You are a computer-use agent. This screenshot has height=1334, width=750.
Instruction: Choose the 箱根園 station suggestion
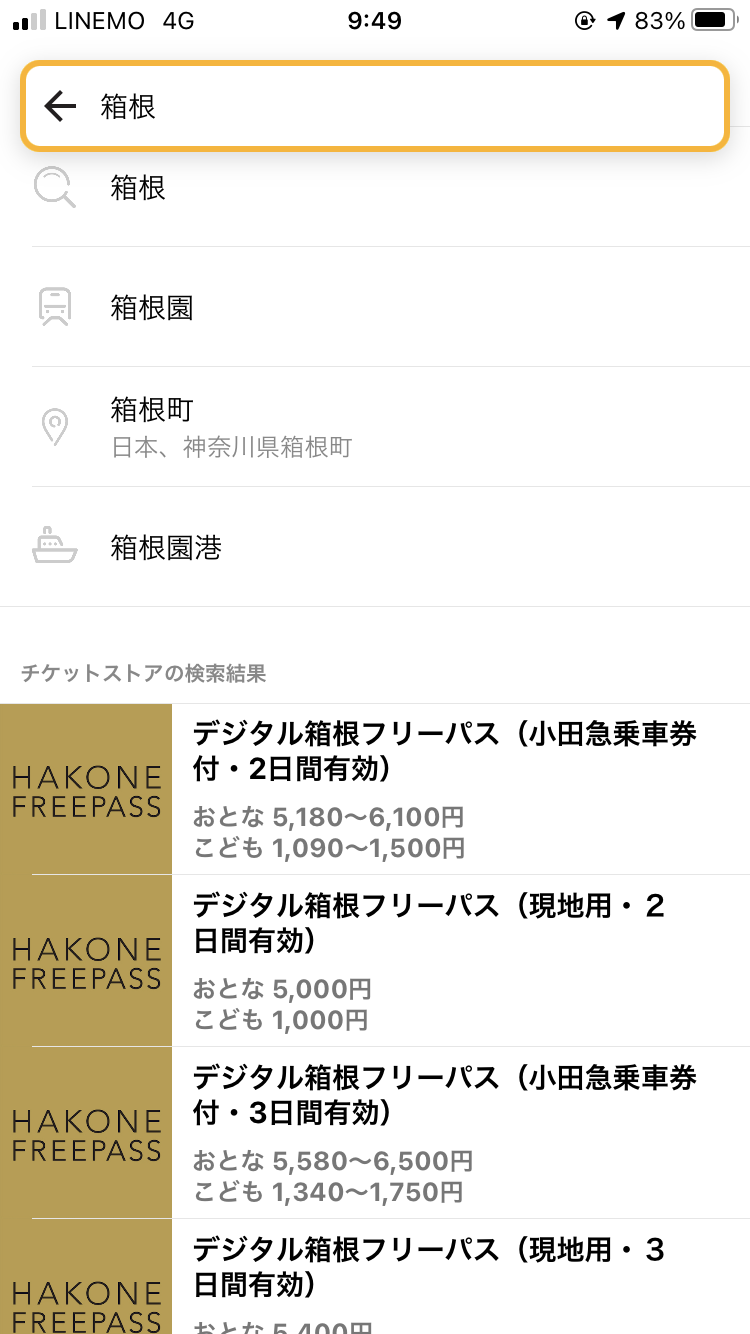click(x=375, y=307)
